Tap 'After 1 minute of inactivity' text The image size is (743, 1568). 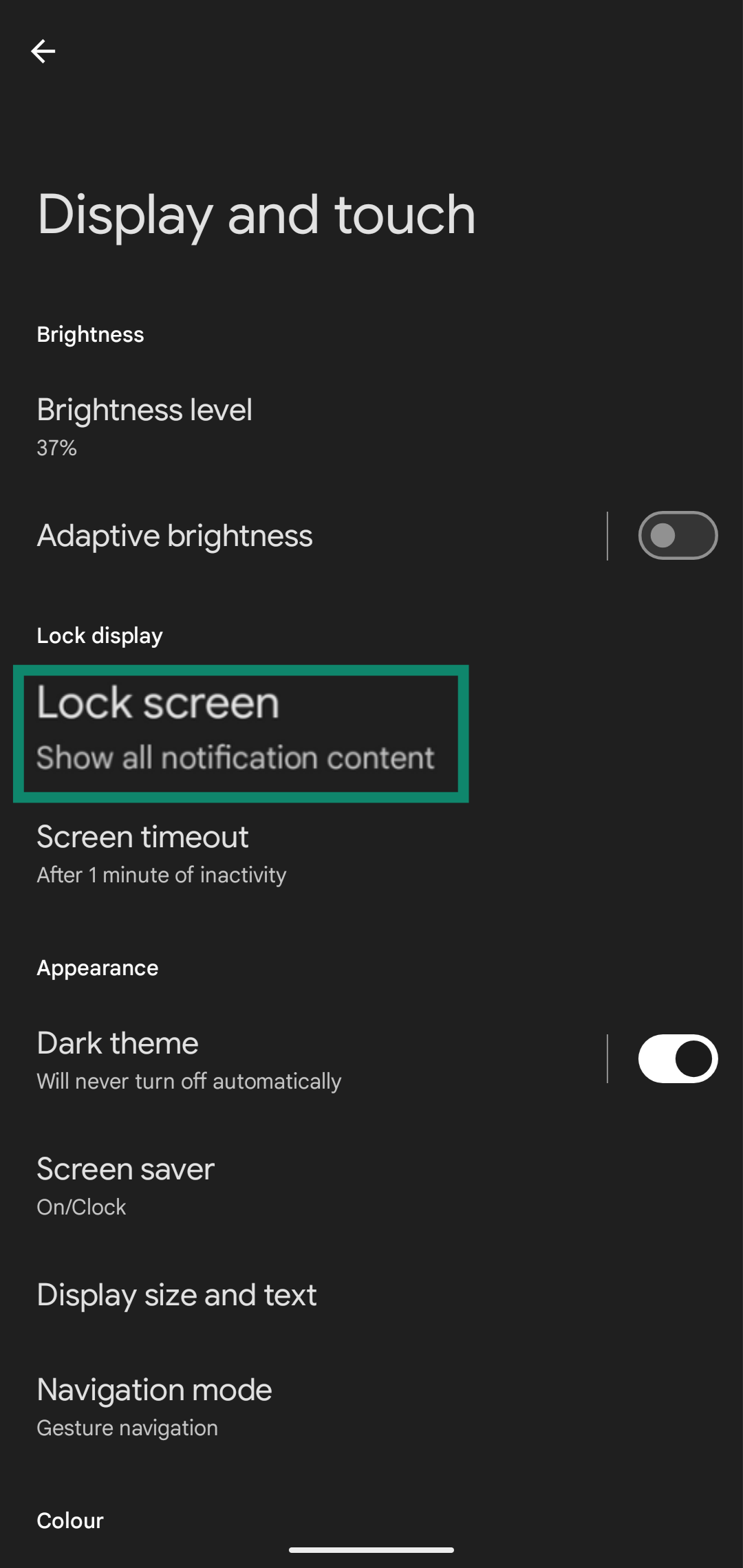[161, 875]
